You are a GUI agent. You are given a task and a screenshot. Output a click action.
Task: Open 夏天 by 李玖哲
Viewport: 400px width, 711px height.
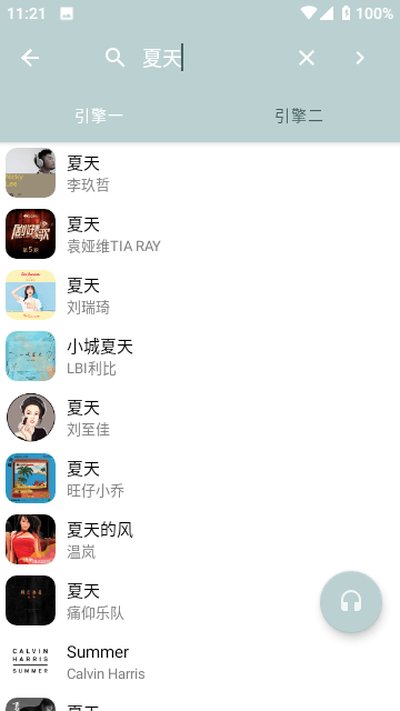tap(200, 173)
